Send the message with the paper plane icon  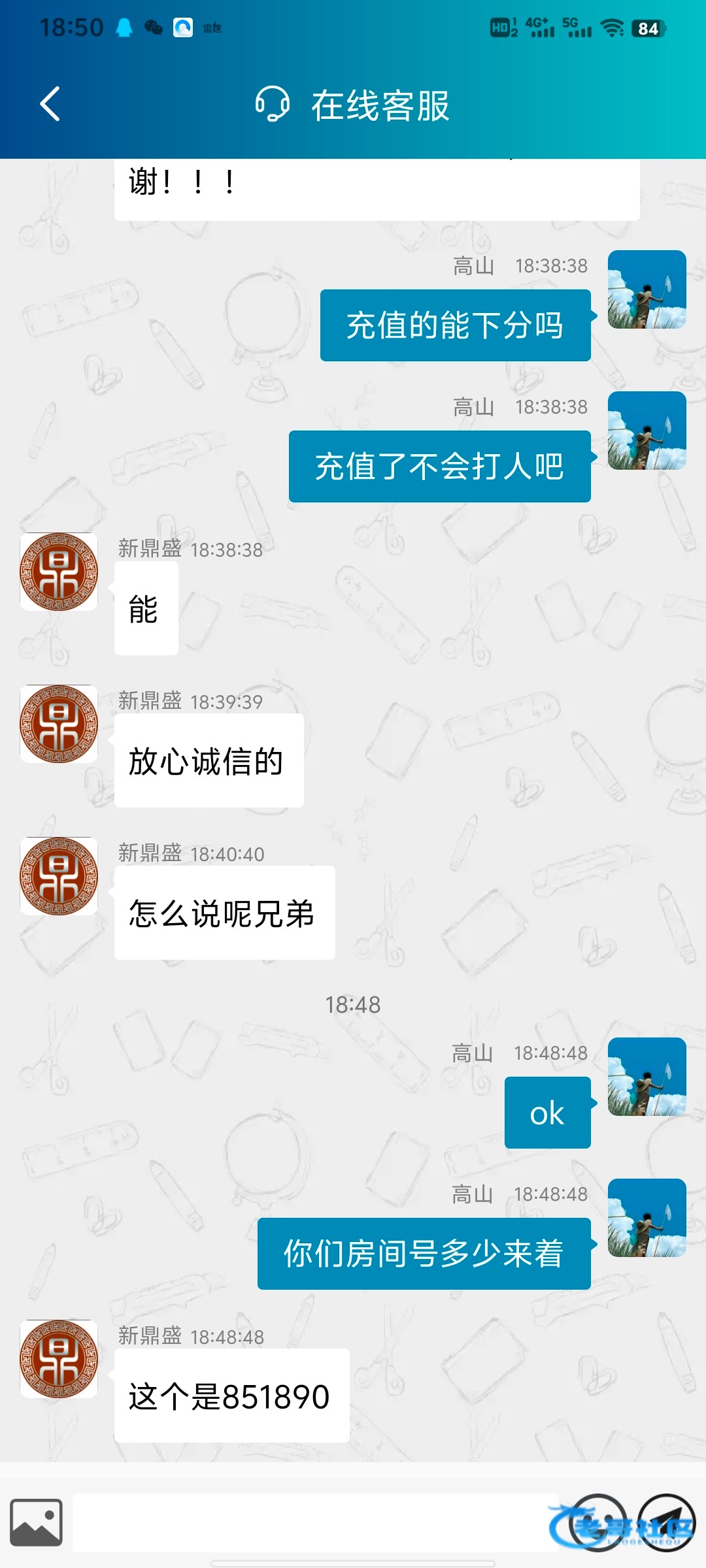(x=667, y=1523)
